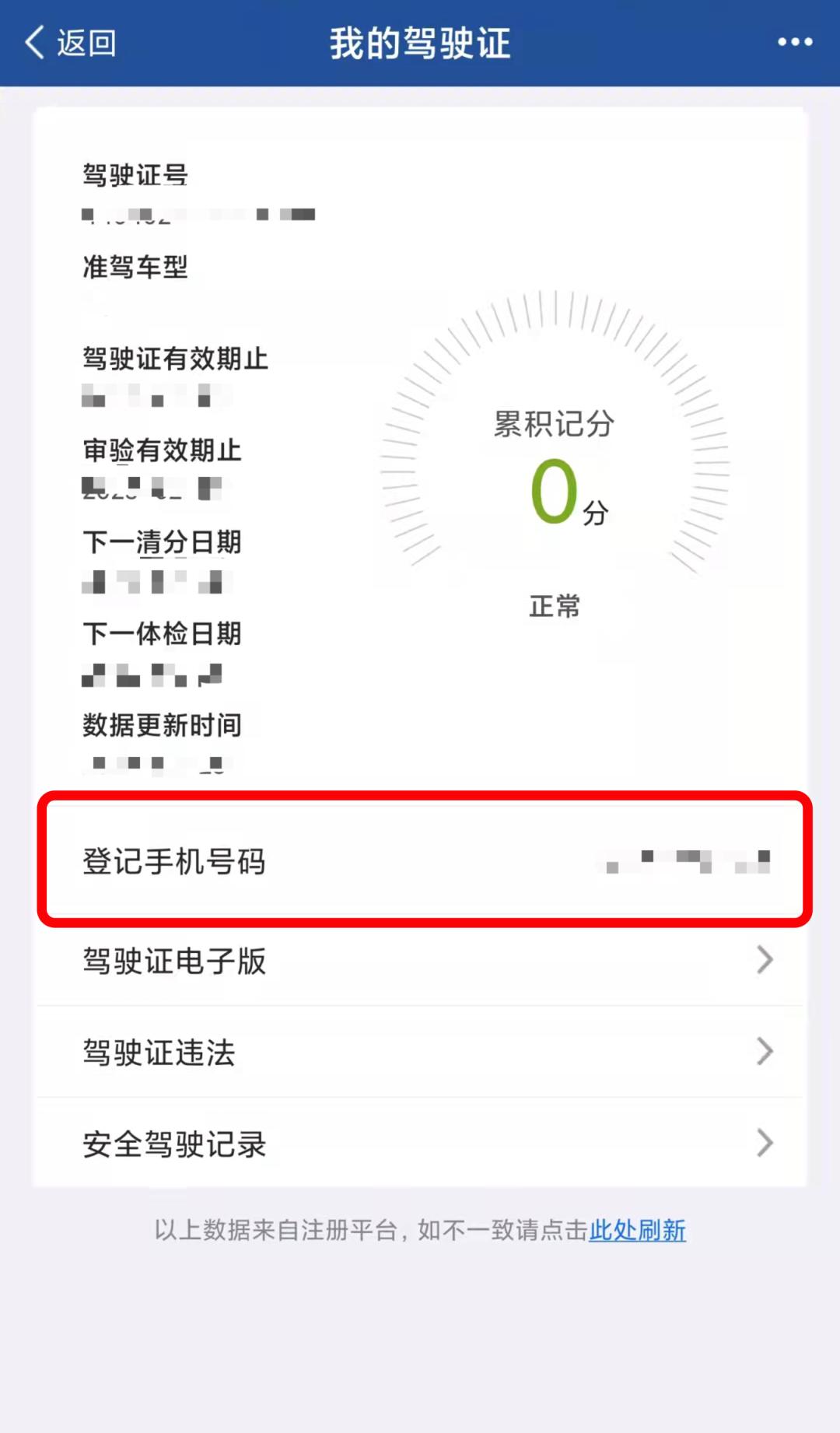840x1433 pixels.
Task: Open the 登记手机号码 row
Action: (424, 860)
